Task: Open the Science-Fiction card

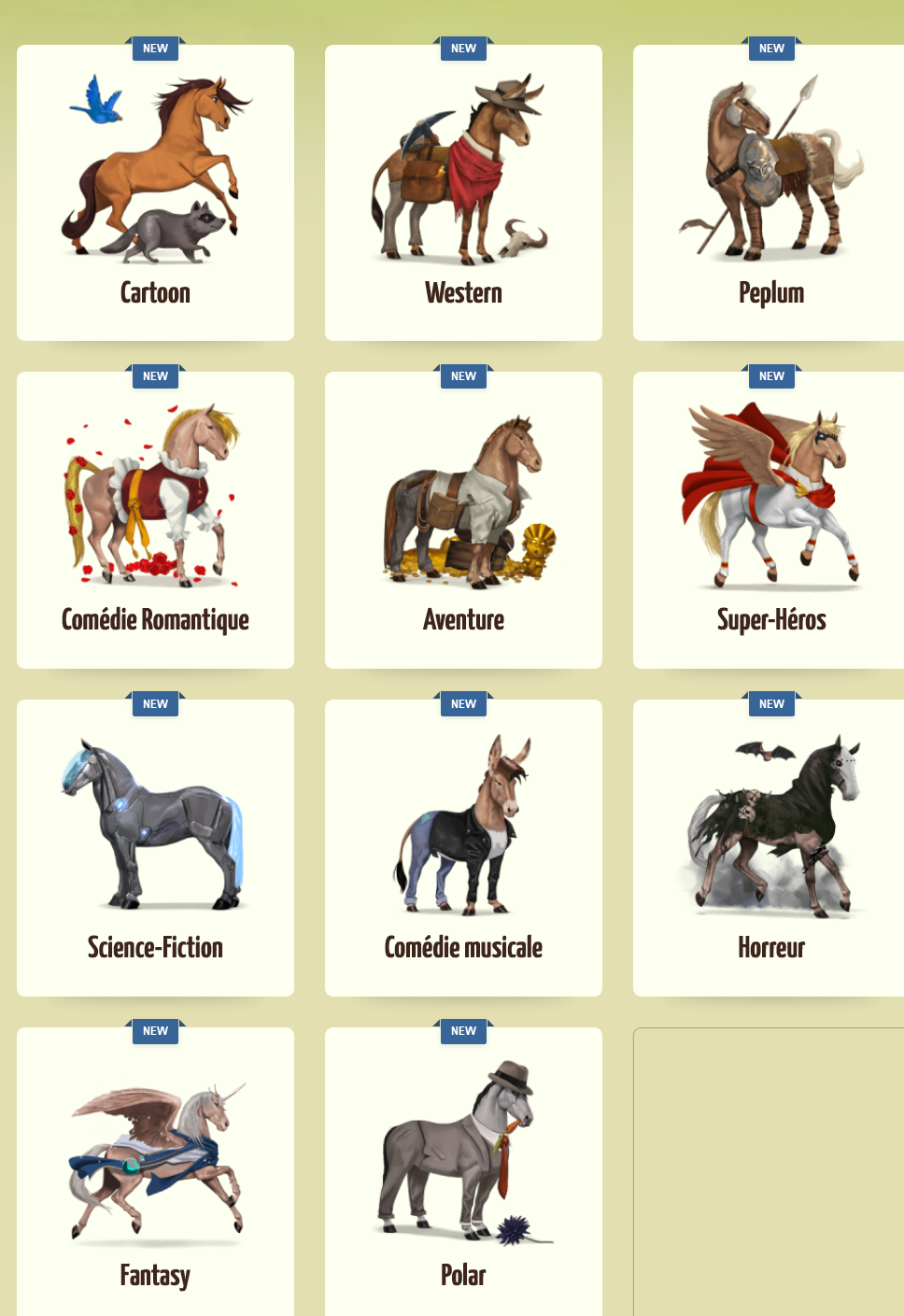Action: [x=155, y=847]
